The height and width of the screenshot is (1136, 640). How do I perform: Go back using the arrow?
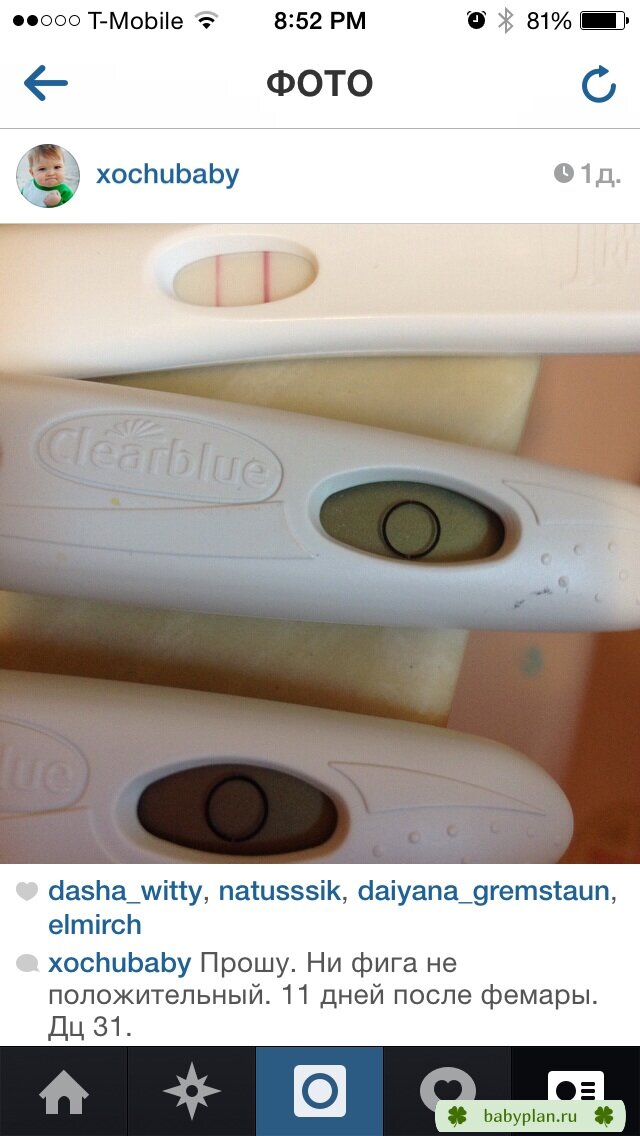pyautogui.click(x=46, y=83)
